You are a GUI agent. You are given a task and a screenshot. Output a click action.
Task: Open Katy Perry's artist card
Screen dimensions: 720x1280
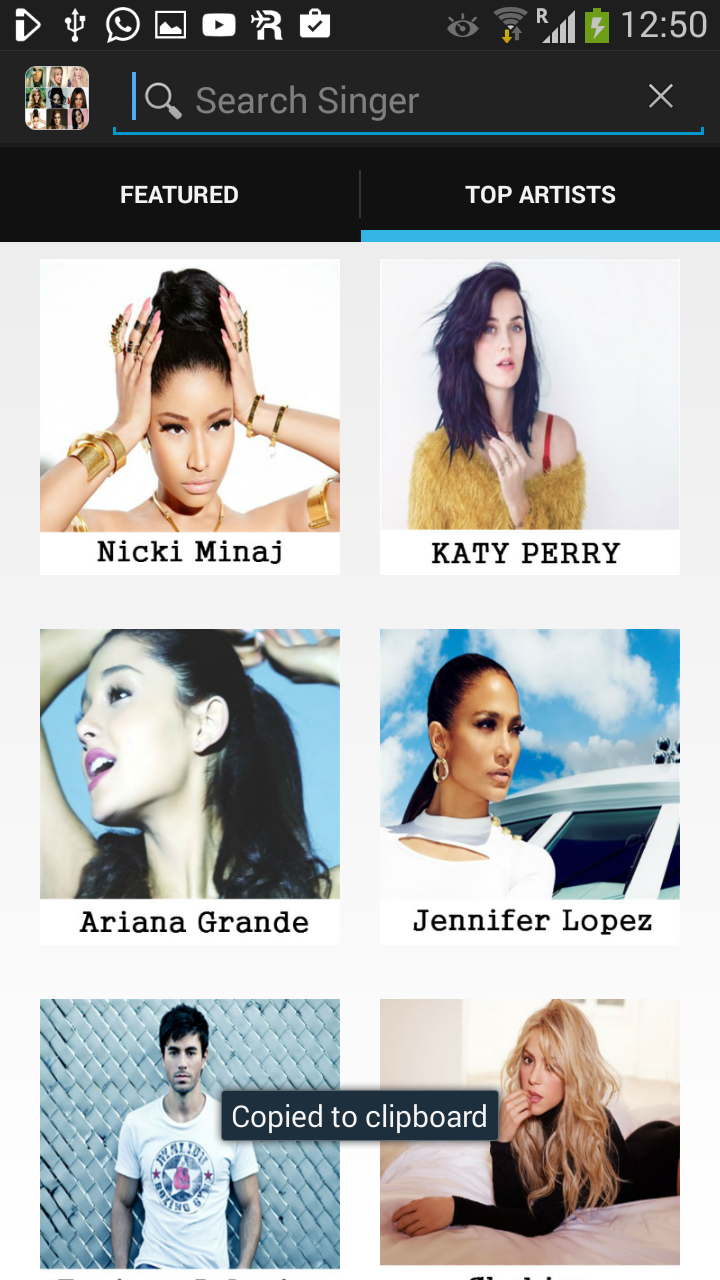pyautogui.click(x=530, y=415)
